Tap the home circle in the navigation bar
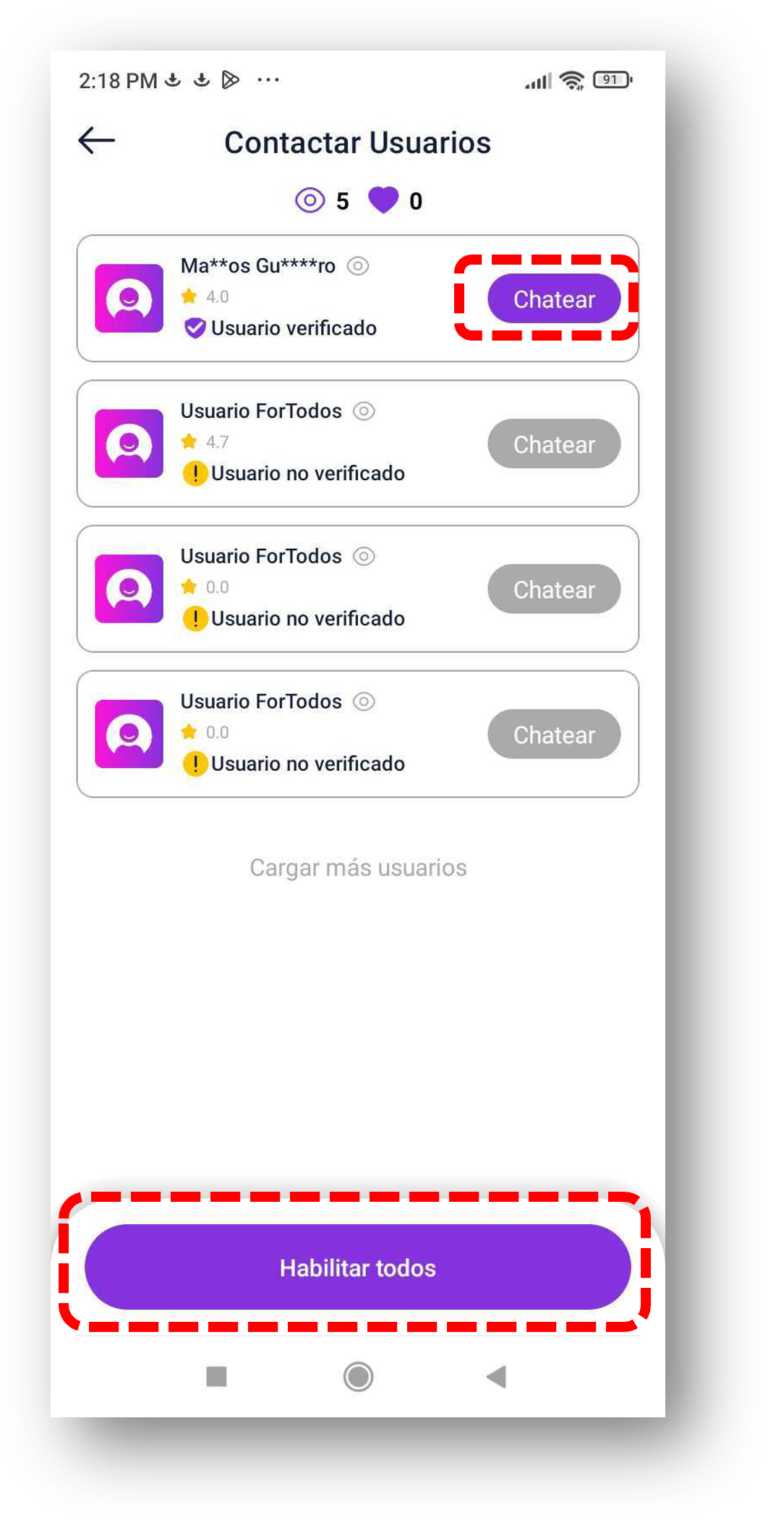Screen dimensions: 768x1520 pyautogui.click(x=357, y=1377)
